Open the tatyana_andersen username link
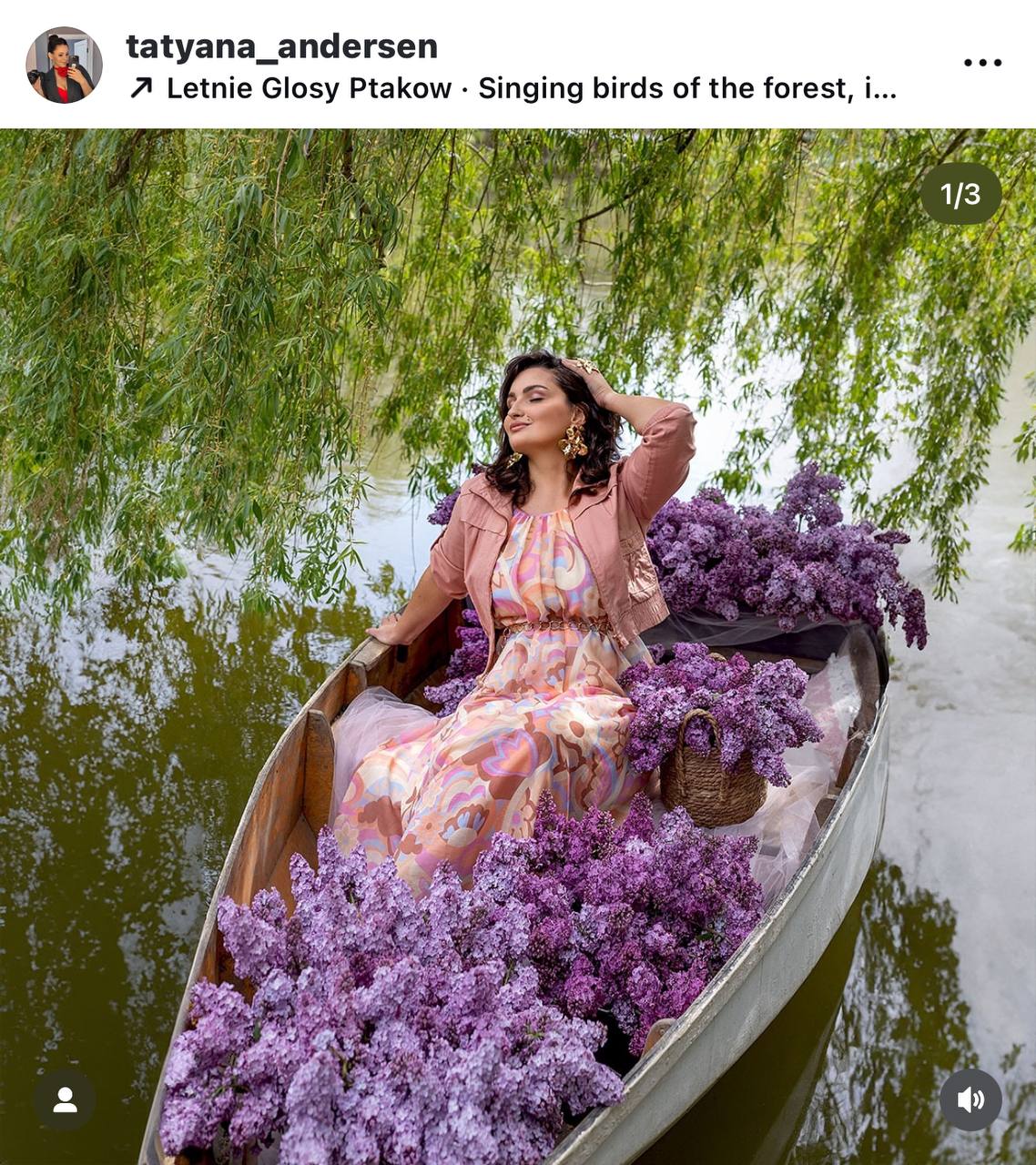This screenshot has width=1036, height=1165. pos(281,46)
